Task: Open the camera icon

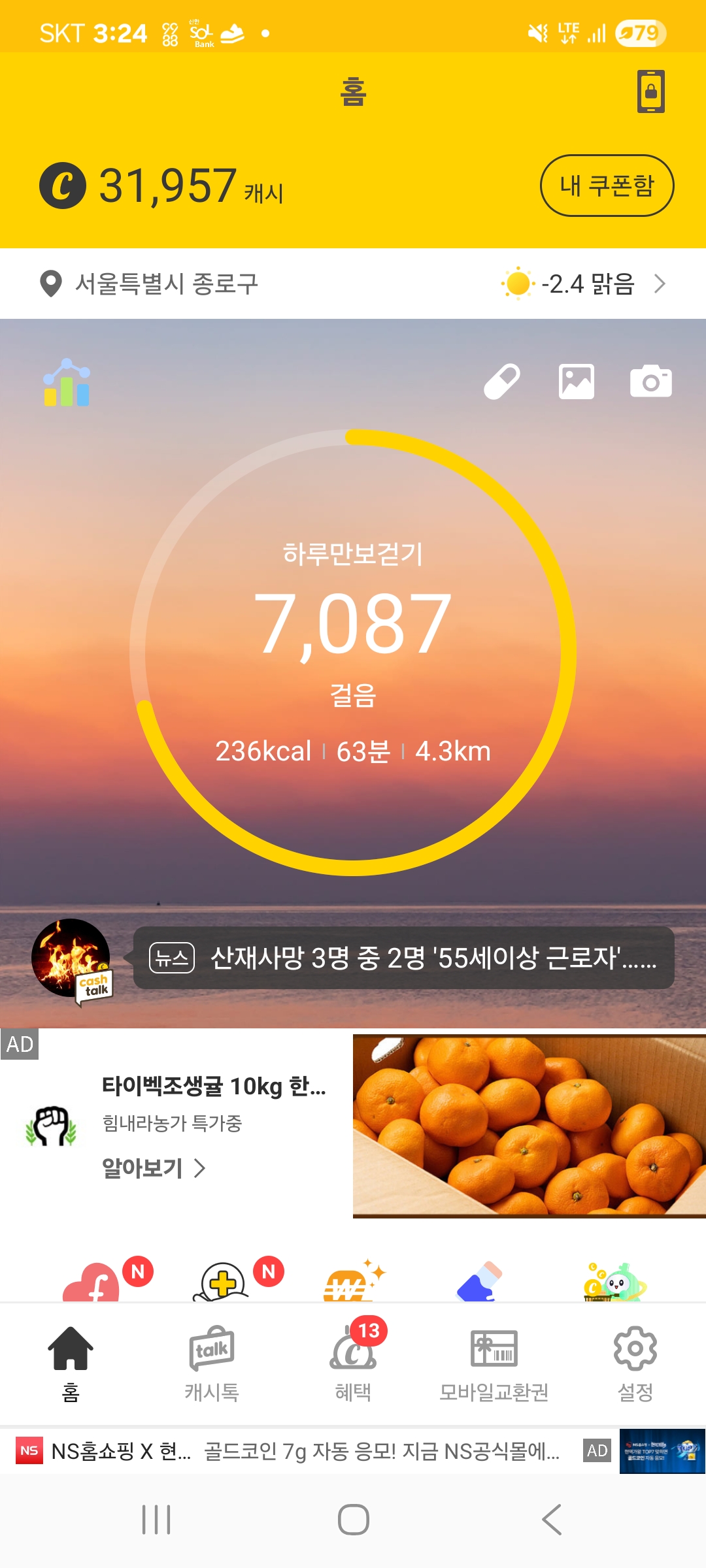Action: click(650, 382)
